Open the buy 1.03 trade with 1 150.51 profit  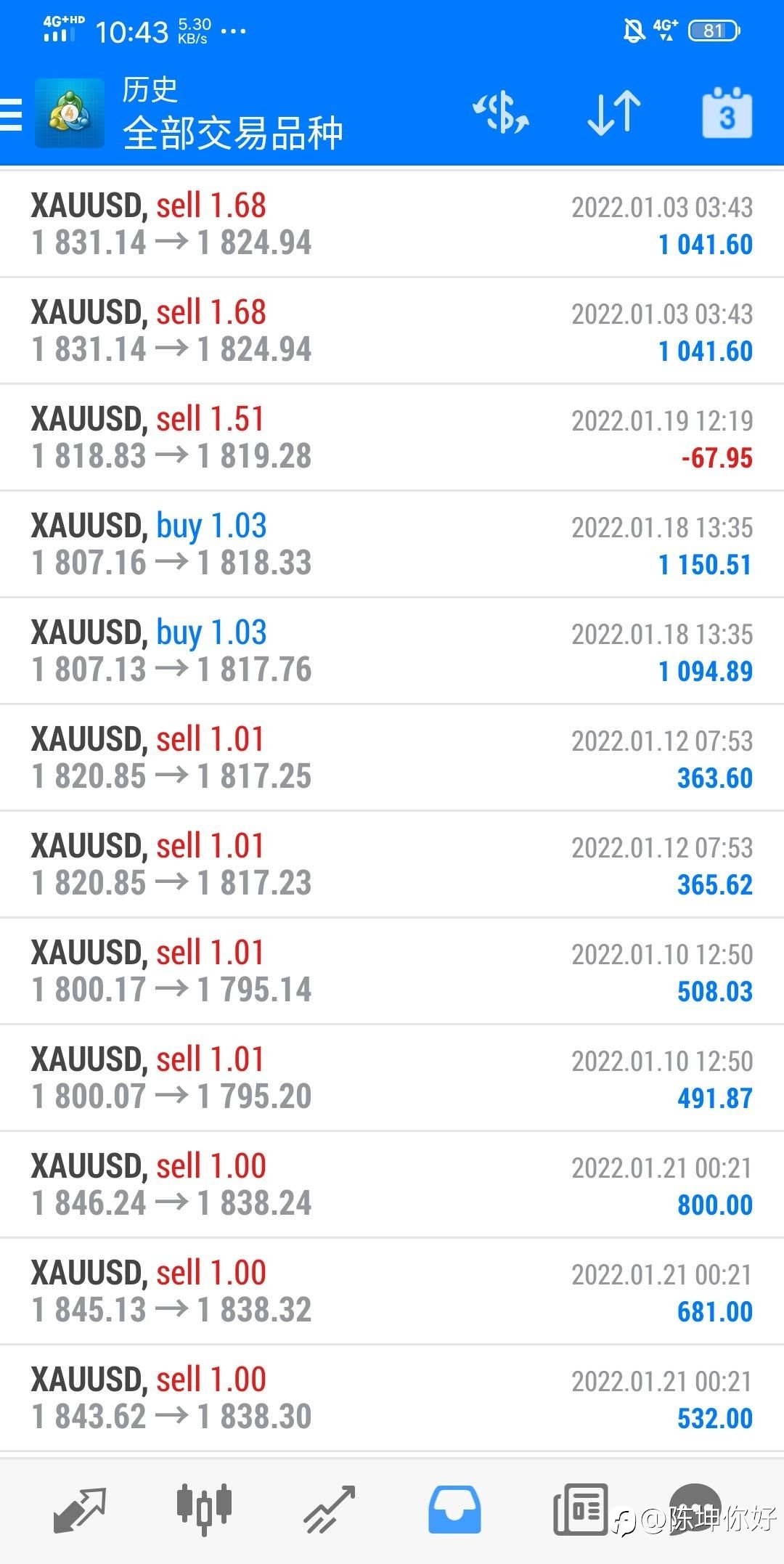click(392, 545)
